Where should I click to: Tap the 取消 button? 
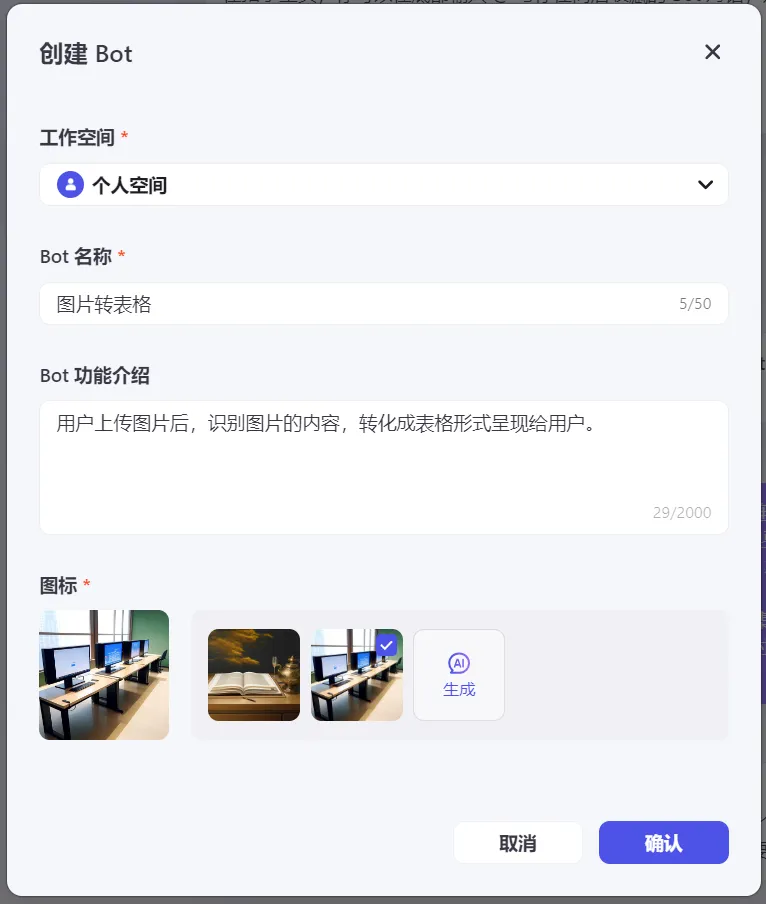pos(518,843)
